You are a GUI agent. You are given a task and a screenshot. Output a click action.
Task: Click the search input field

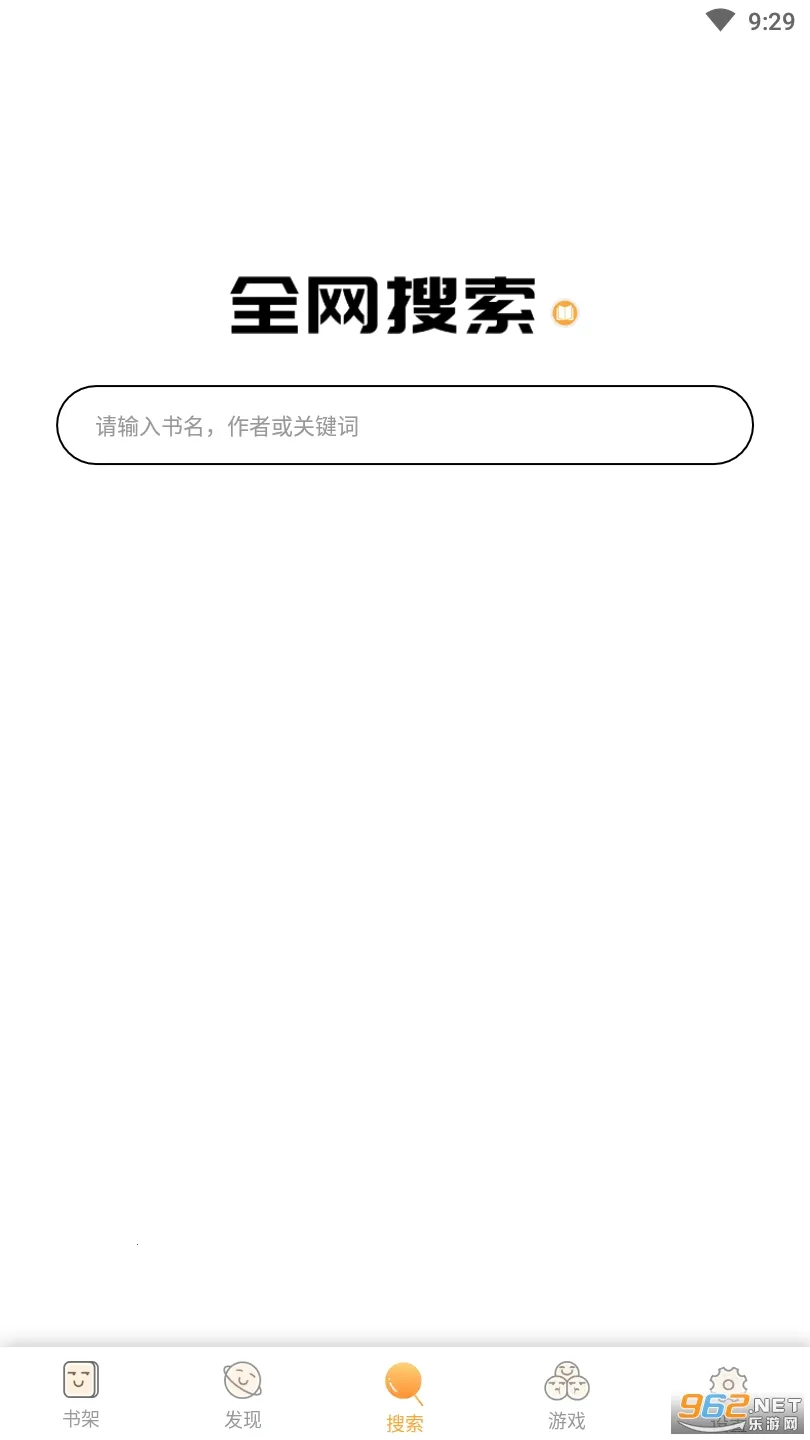click(404, 425)
